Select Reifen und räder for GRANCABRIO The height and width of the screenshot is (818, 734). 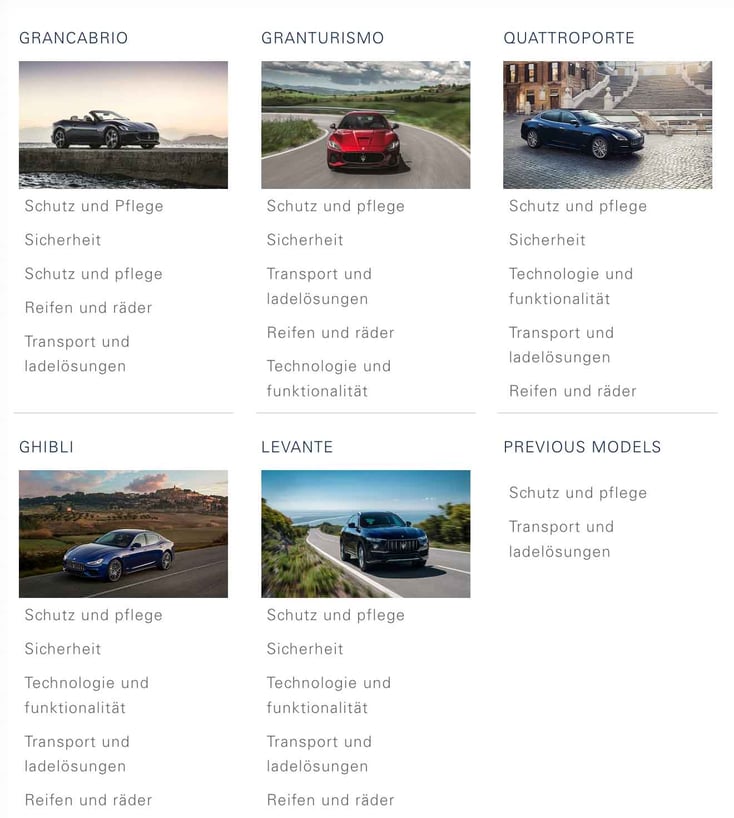pos(87,308)
